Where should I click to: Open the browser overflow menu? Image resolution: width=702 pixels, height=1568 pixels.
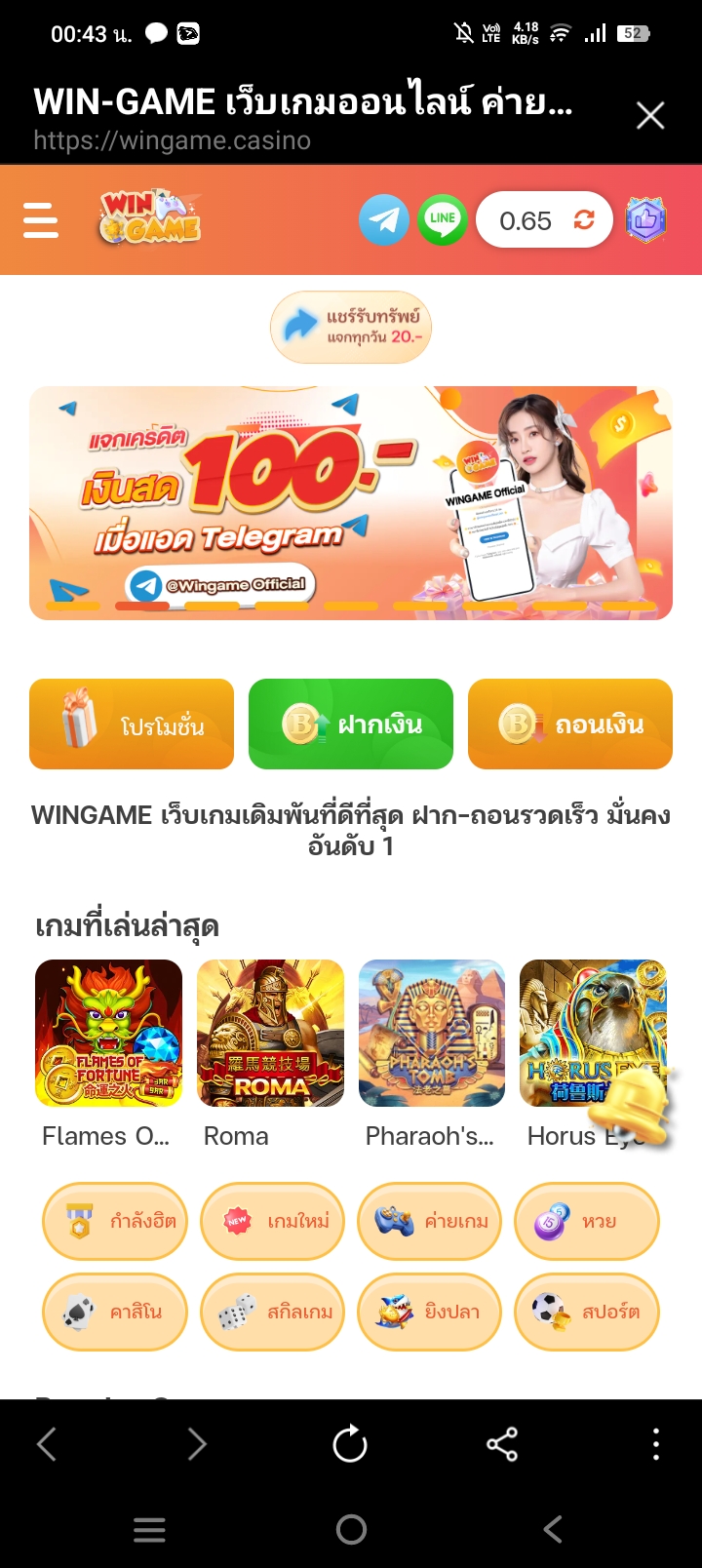(x=655, y=1444)
